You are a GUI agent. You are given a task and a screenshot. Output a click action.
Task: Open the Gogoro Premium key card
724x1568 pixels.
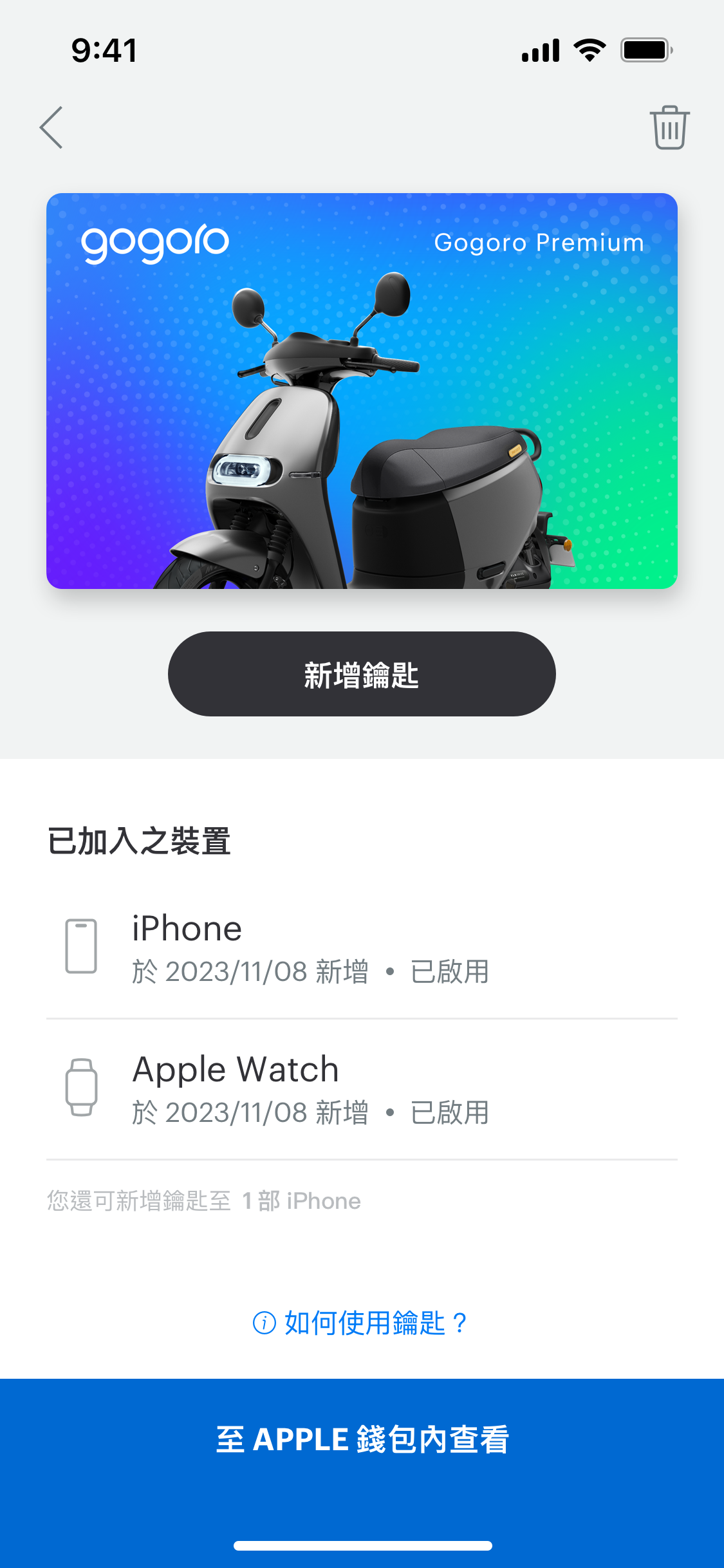click(362, 391)
